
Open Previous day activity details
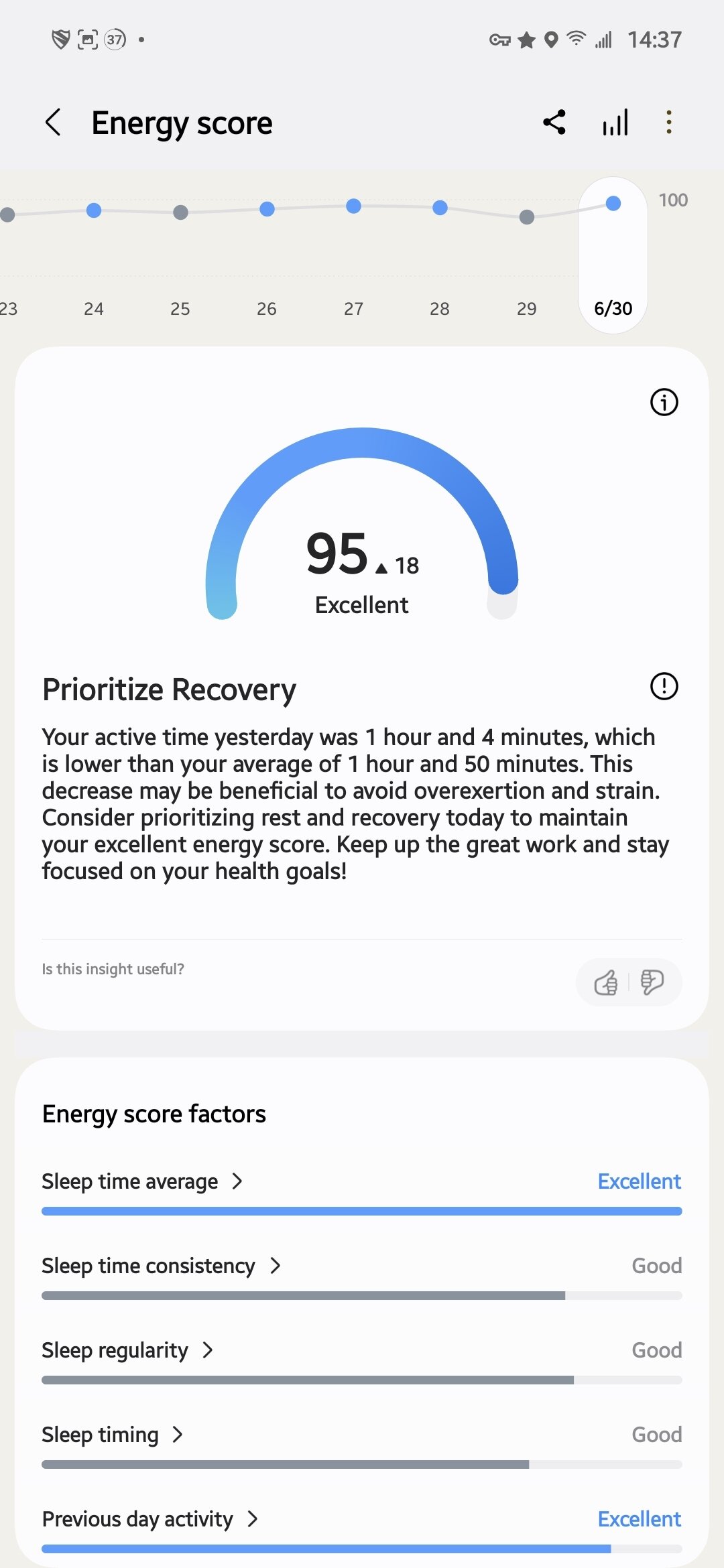coord(149,1519)
